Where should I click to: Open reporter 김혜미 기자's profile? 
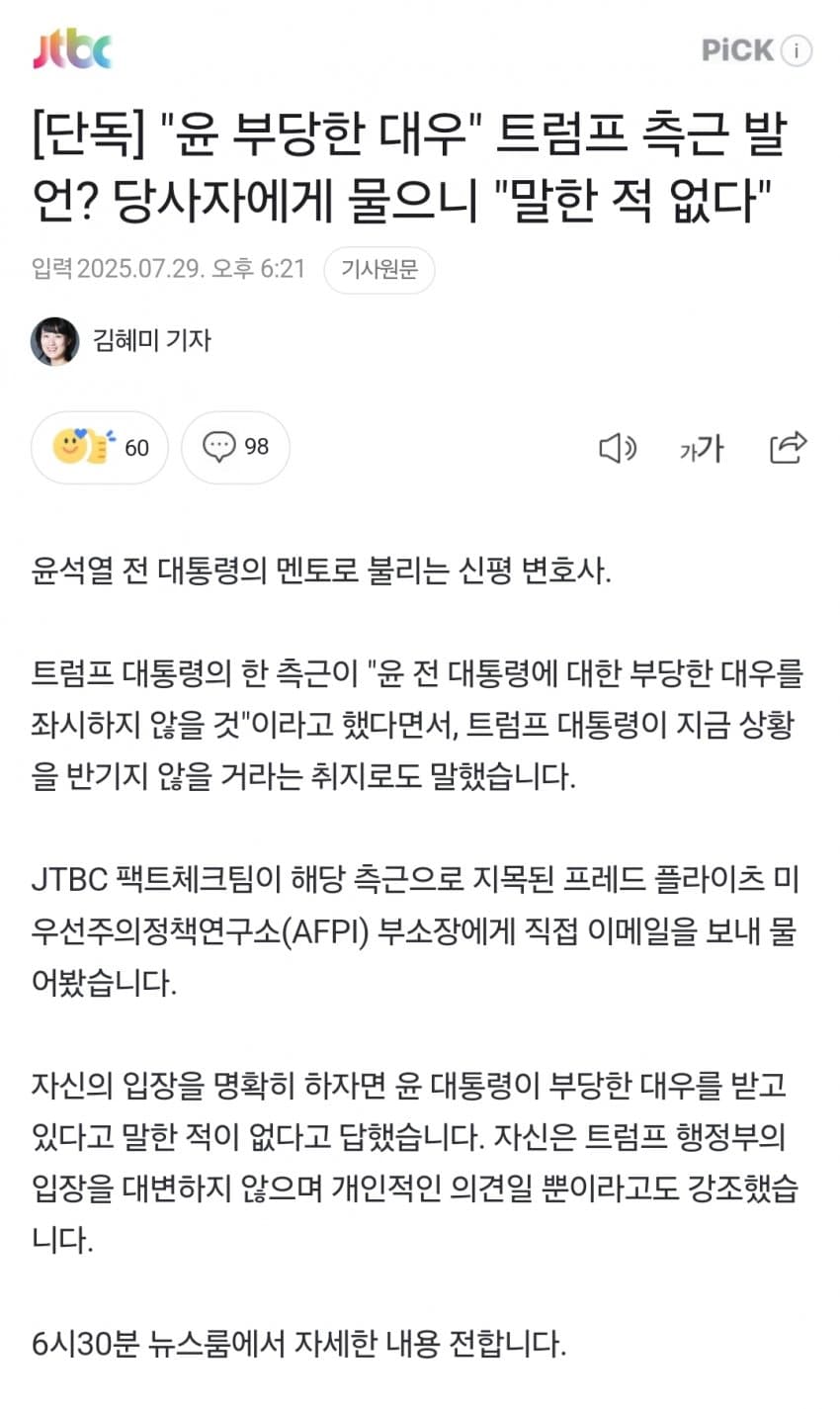pyautogui.click(x=151, y=340)
